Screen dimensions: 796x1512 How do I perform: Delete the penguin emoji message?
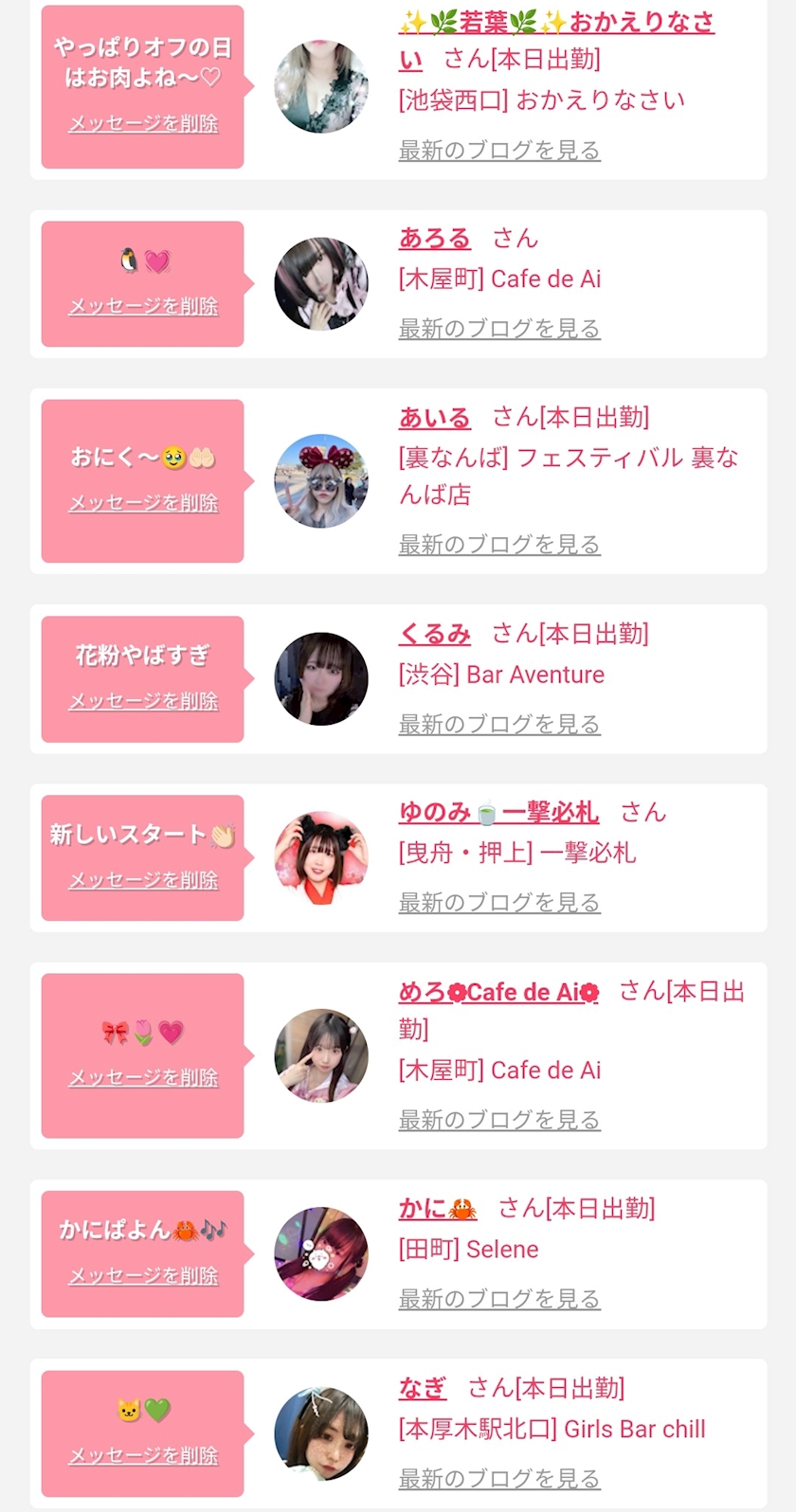coord(143,306)
